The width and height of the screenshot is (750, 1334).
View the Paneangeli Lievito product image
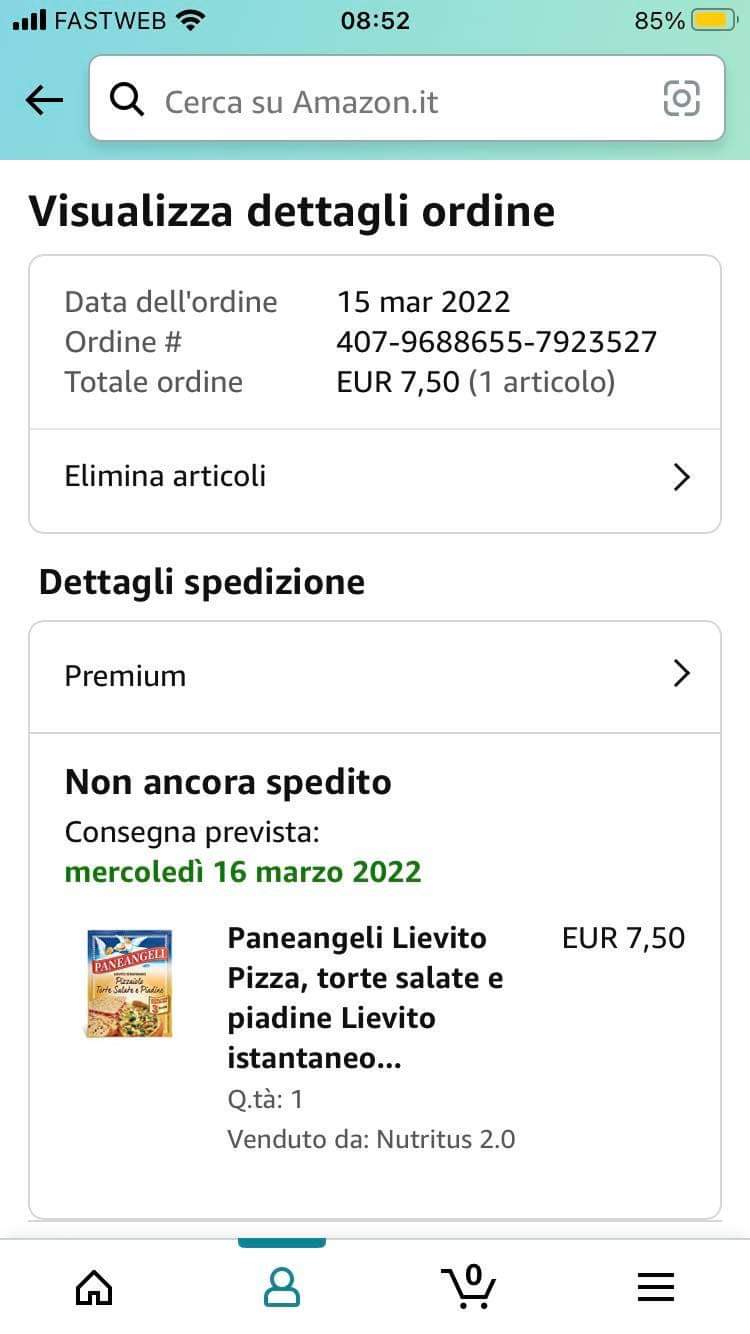coord(129,983)
